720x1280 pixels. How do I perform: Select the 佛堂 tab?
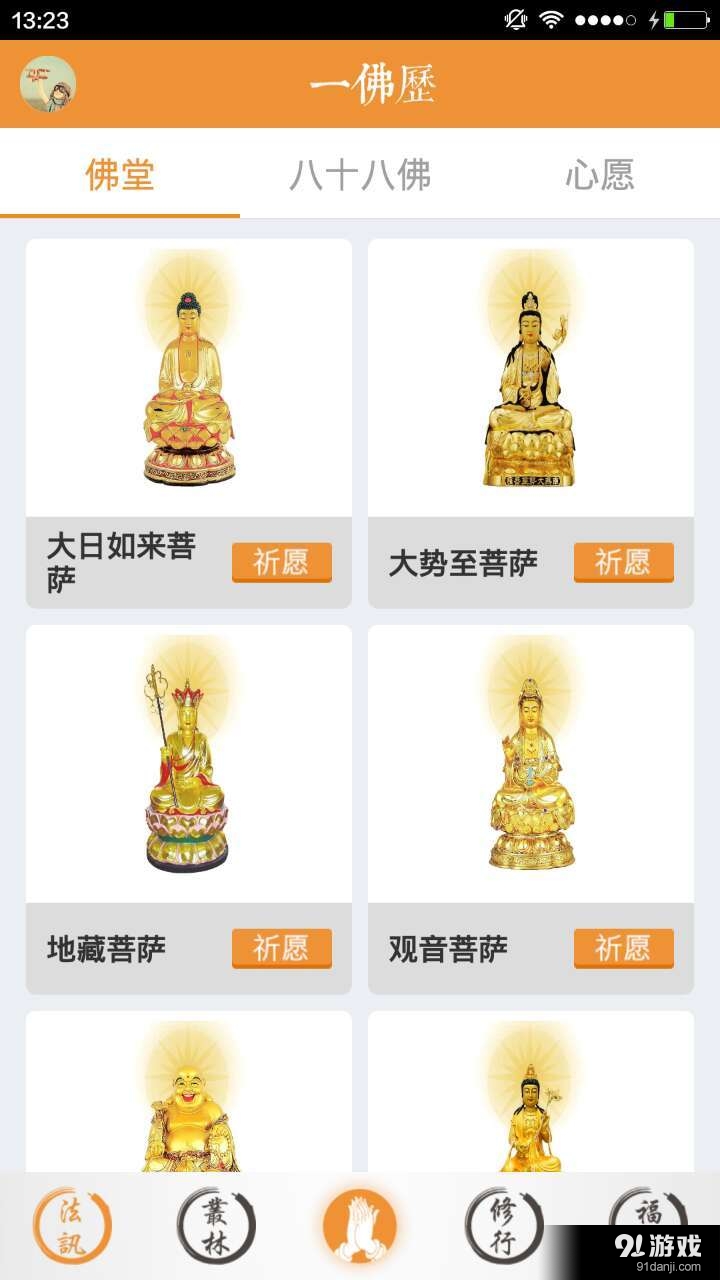click(120, 176)
